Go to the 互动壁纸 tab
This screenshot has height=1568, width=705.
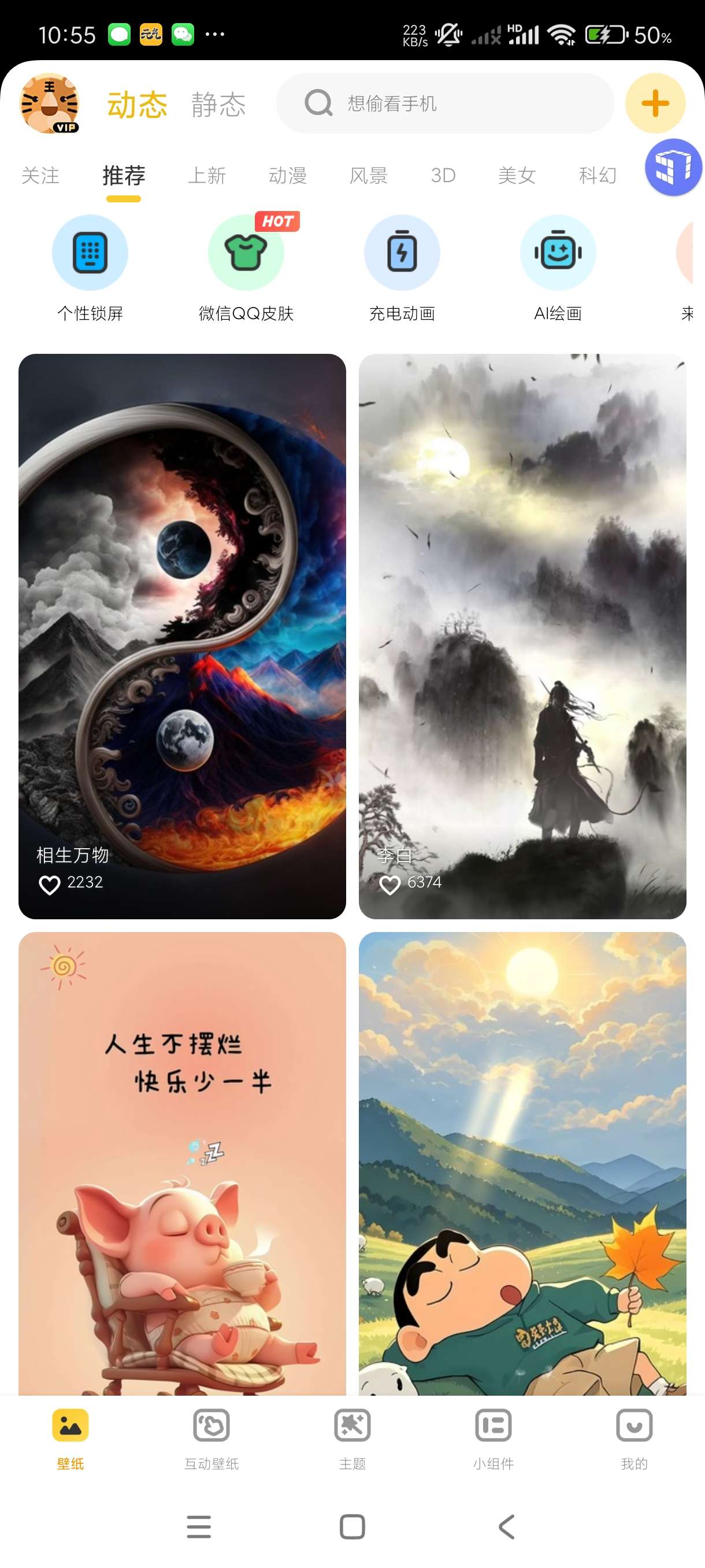click(211, 1439)
